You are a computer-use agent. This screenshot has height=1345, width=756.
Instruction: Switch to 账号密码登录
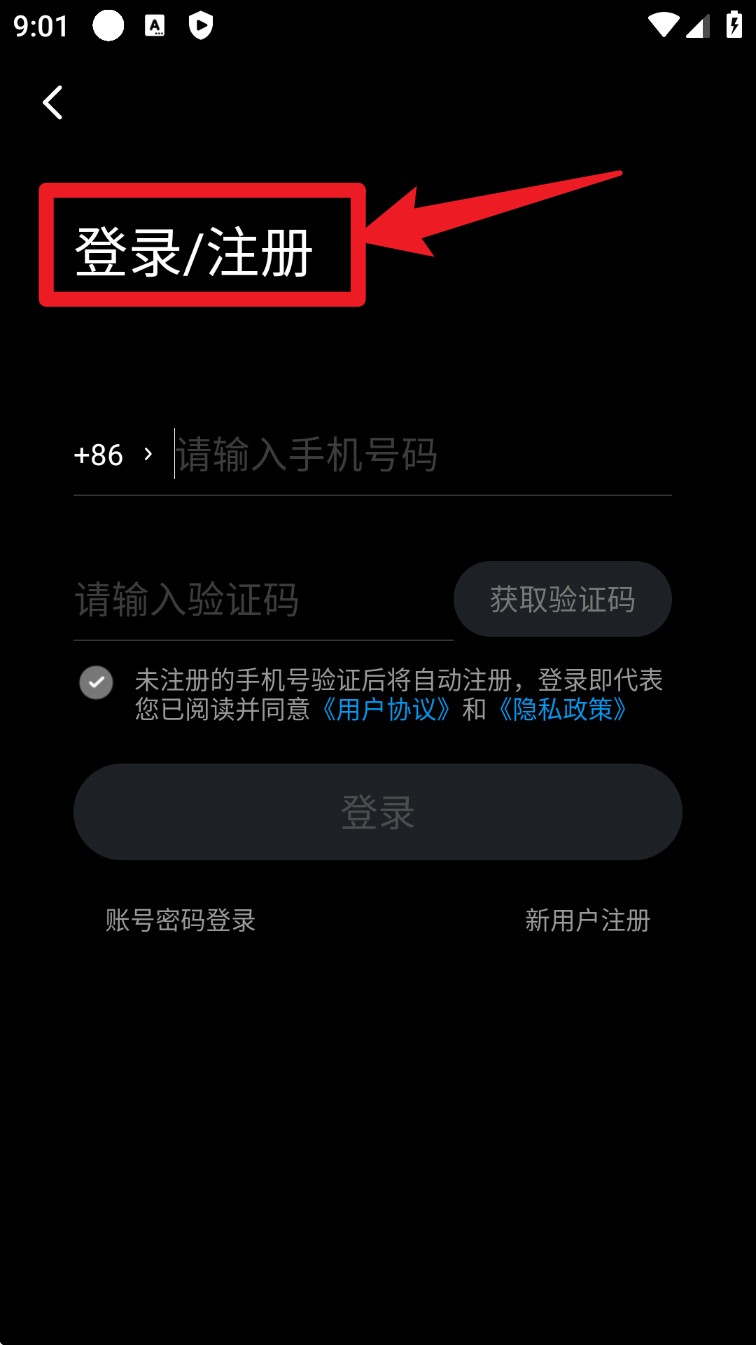[x=181, y=920]
